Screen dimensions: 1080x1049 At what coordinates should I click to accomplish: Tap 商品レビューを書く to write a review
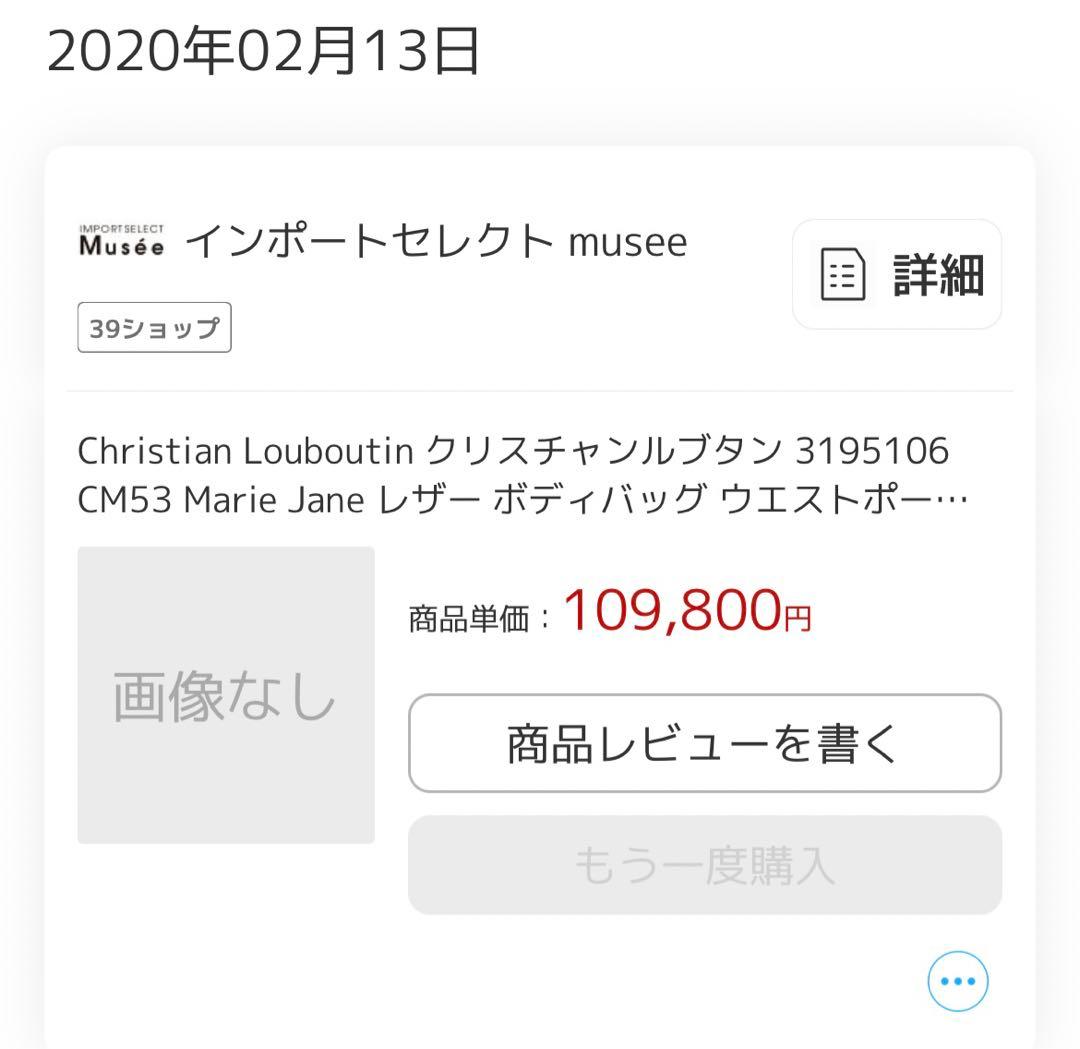704,743
